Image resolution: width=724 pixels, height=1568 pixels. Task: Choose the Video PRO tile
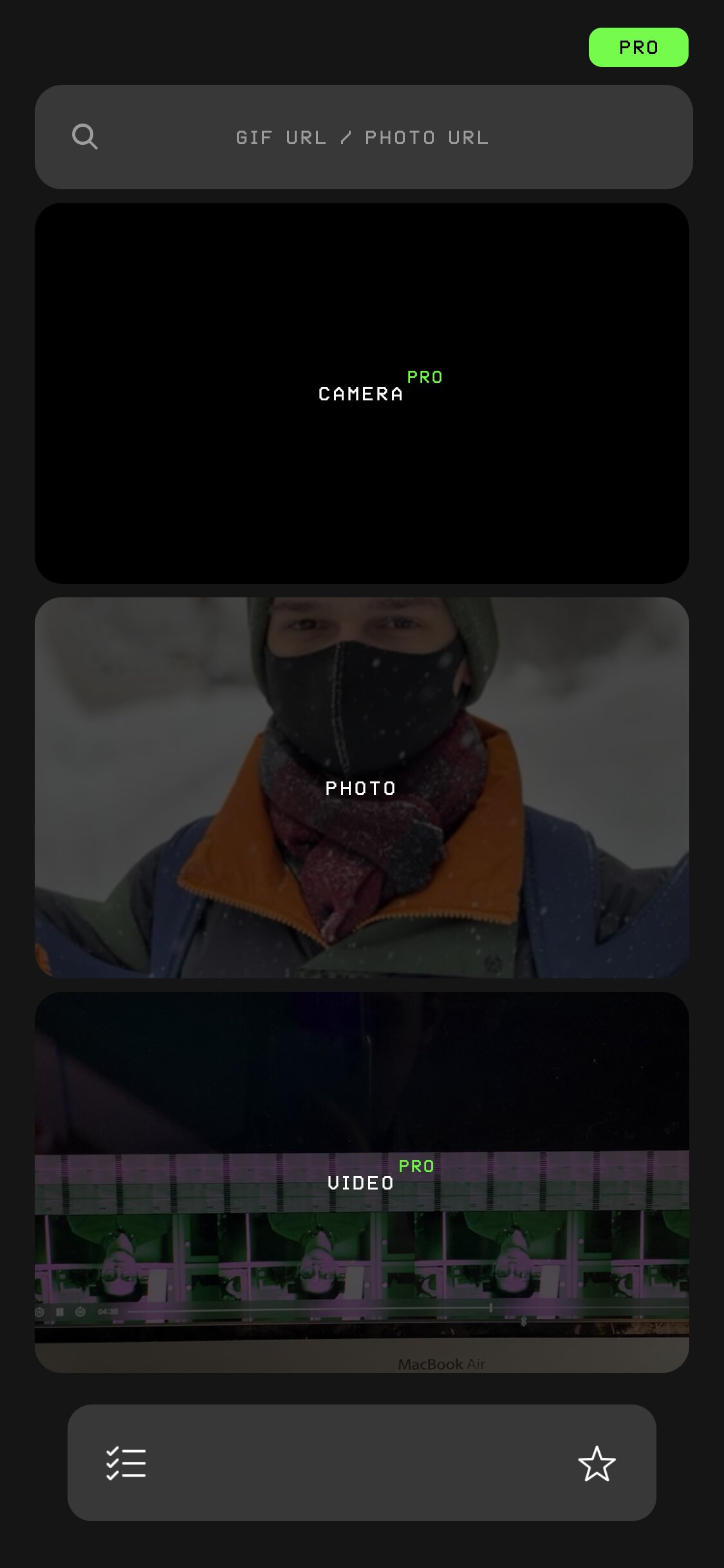[x=362, y=1182]
